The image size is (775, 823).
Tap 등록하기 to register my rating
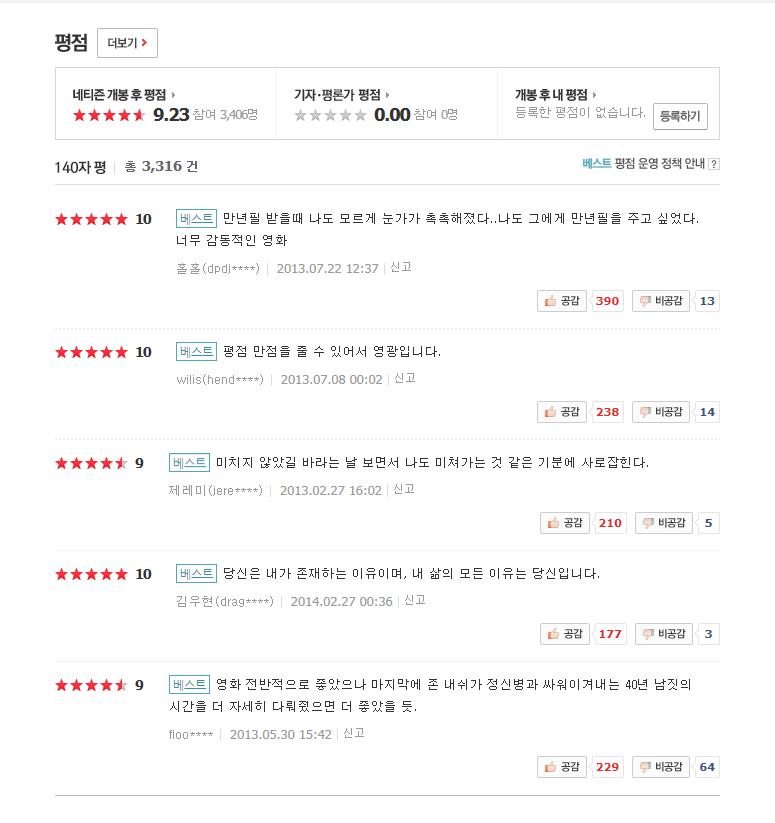pyautogui.click(x=680, y=116)
